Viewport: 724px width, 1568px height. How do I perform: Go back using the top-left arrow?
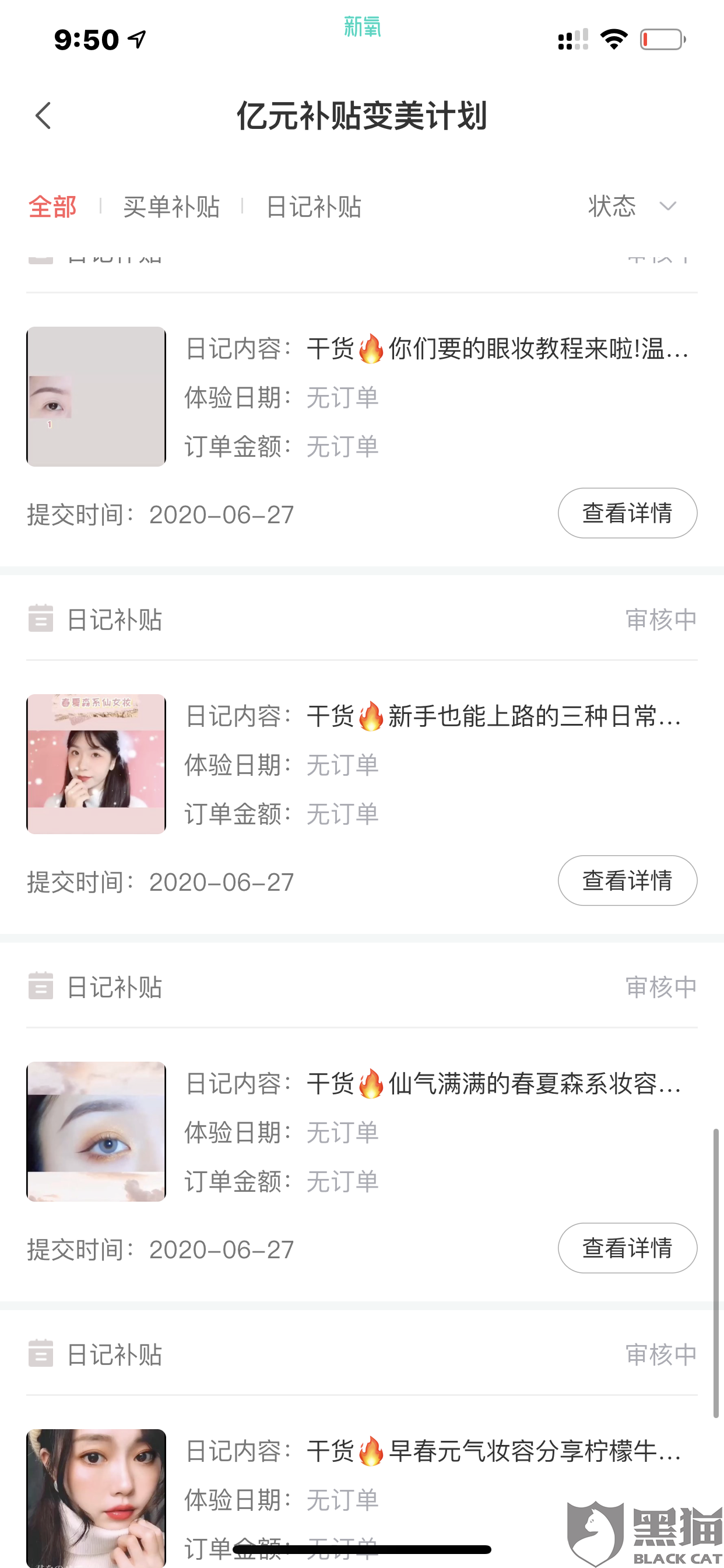point(43,116)
